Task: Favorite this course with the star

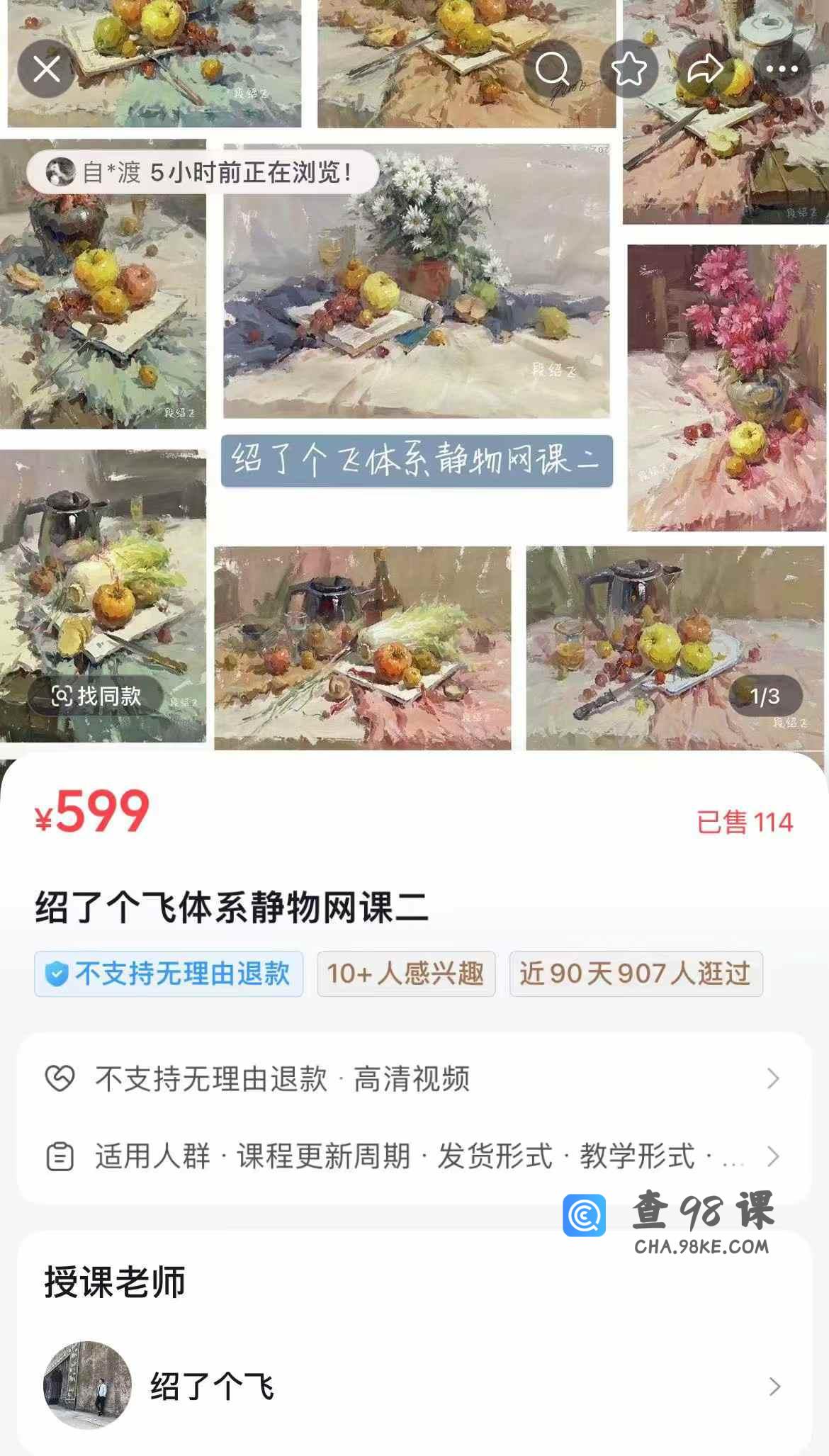Action: click(x=629, y=69)
